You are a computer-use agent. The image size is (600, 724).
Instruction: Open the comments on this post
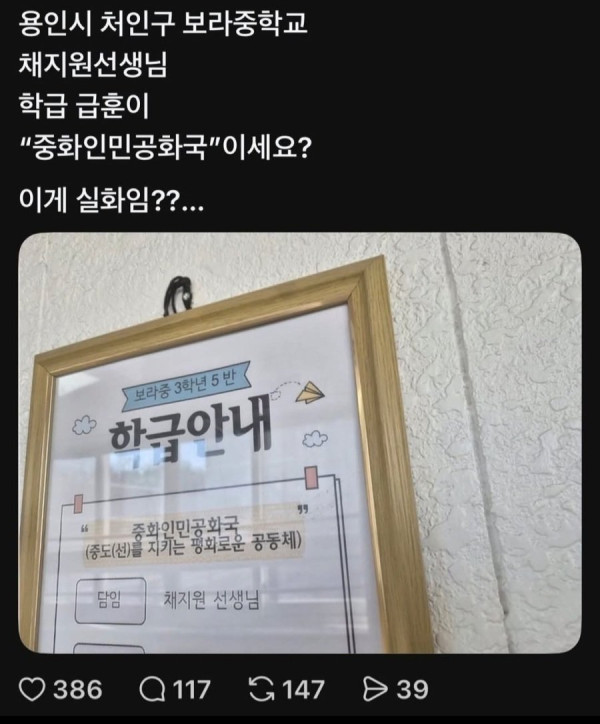tap(152, 689)
